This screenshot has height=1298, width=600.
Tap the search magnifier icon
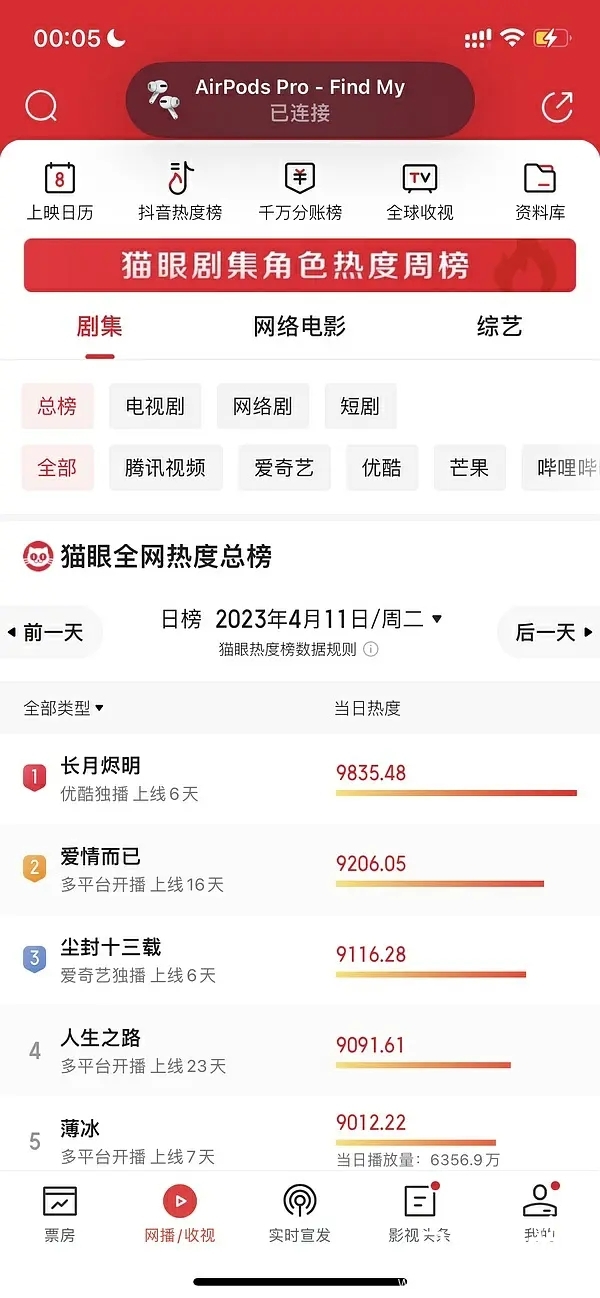(x=41, y=105)
